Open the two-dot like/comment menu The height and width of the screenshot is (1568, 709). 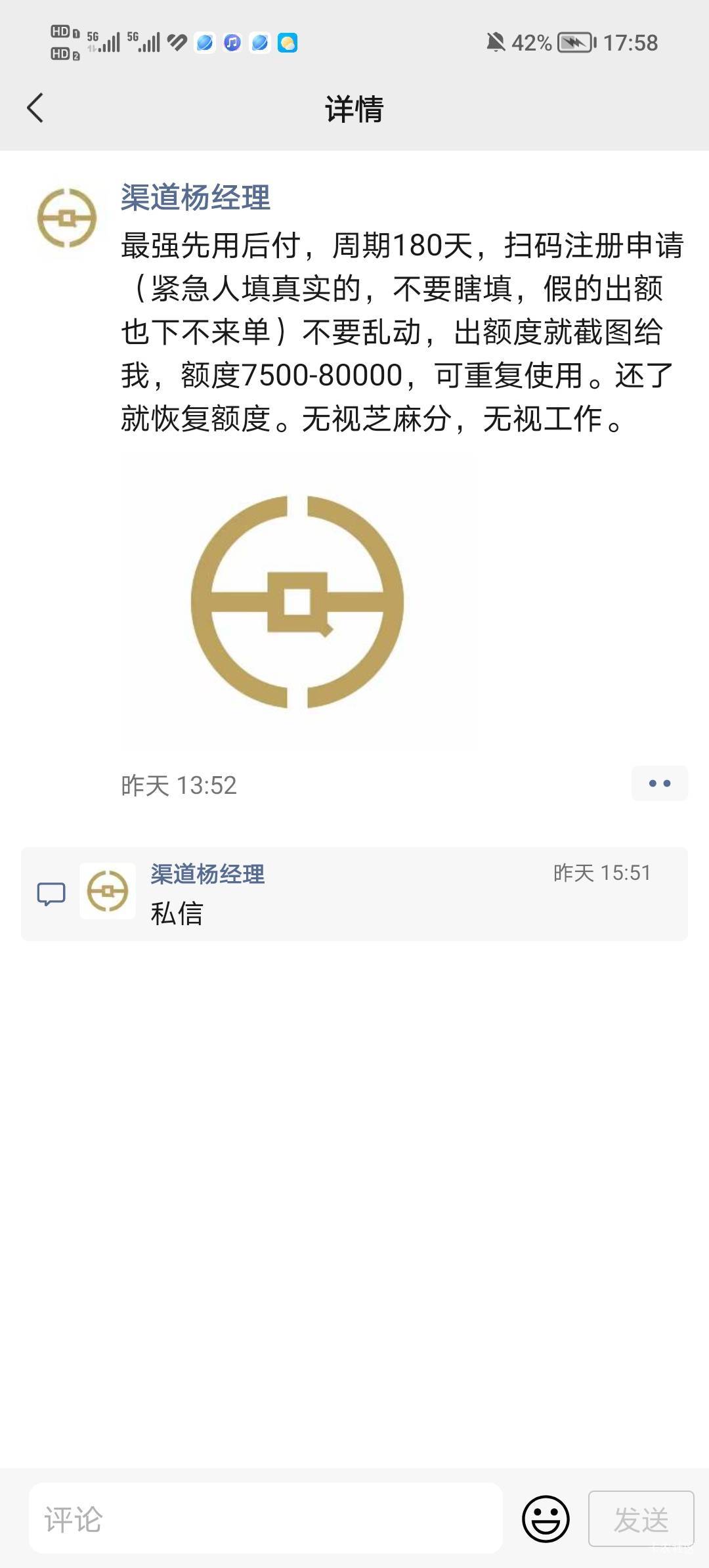[x=659, y=783]
